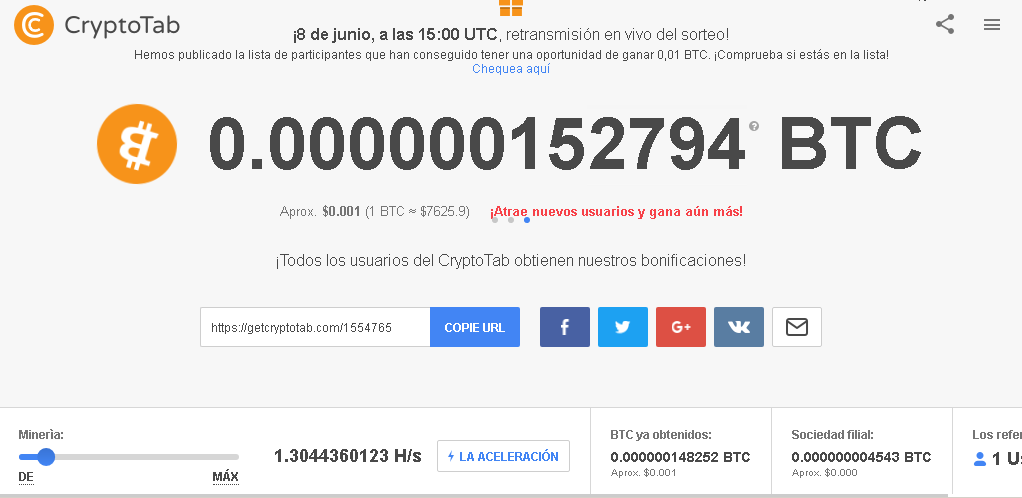Tap the COPIE URL button
Screen dimensions: 1022x498
click(x=475, y=327)
